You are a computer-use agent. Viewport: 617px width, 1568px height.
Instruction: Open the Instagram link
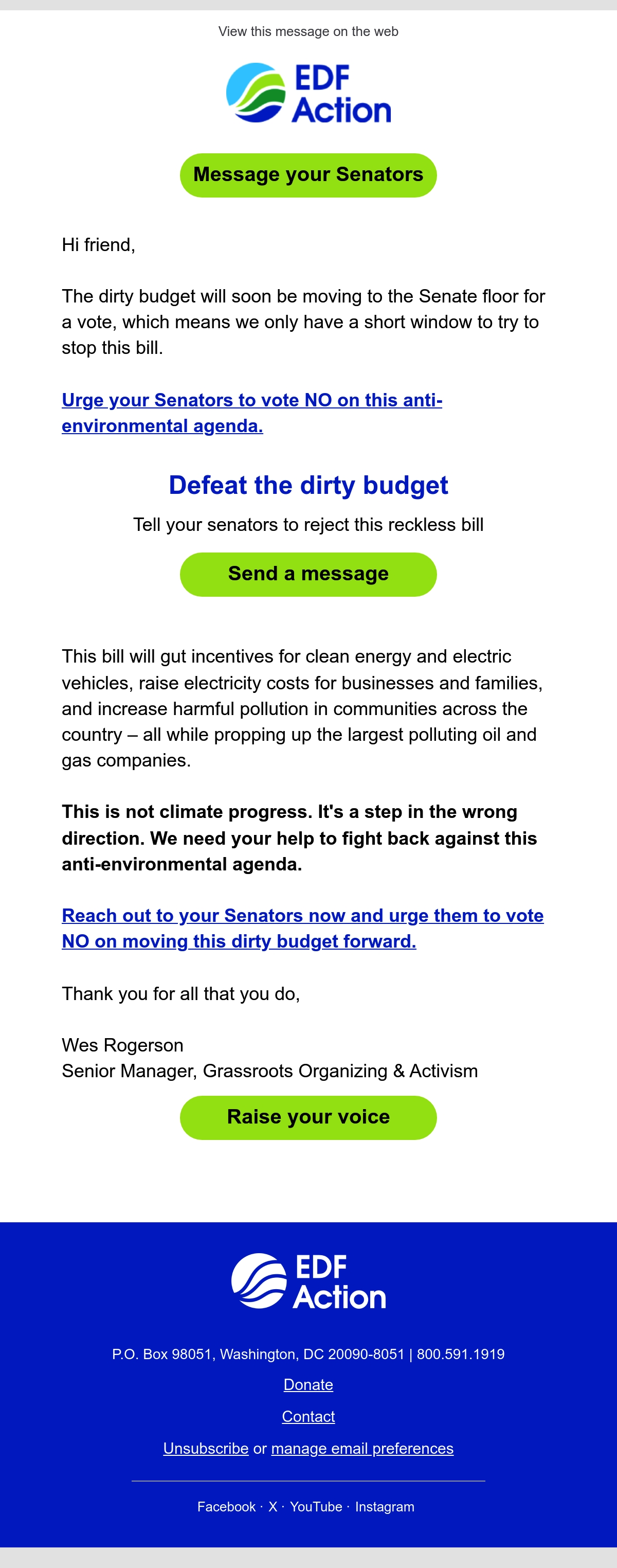[x=385, y=1506]
